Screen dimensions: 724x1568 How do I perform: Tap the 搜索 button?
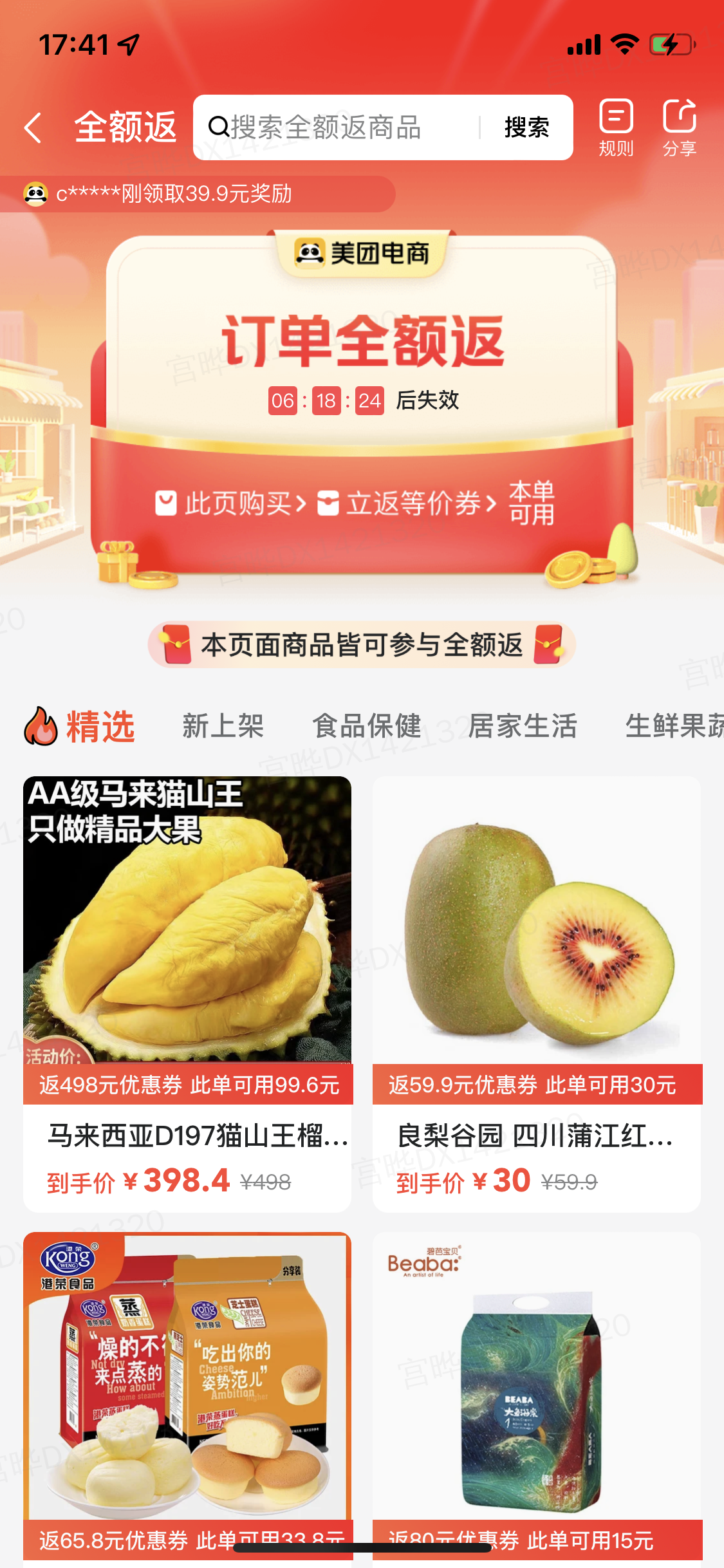click(x=526, y=127)
